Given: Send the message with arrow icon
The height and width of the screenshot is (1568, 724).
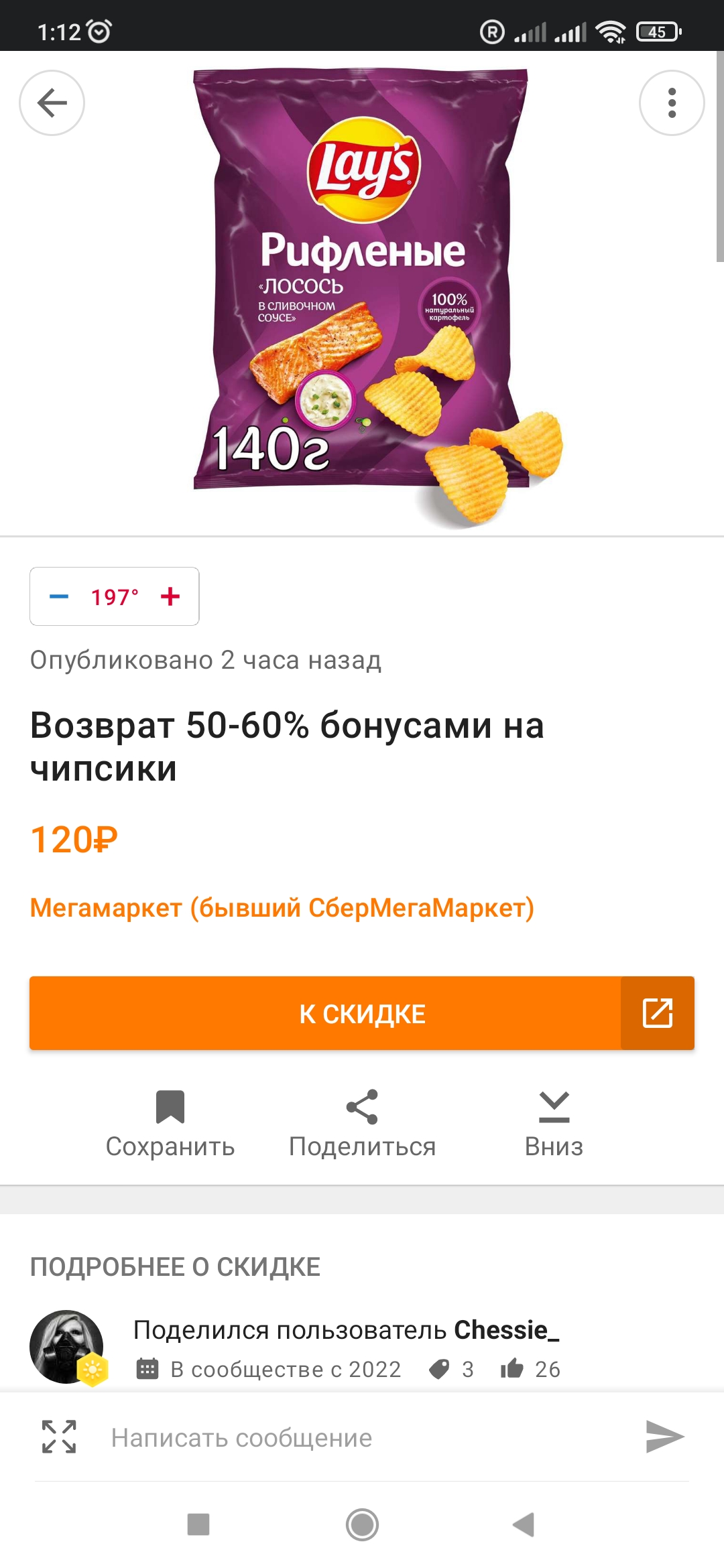Looking at the screenshot, I should [664, 1437].
